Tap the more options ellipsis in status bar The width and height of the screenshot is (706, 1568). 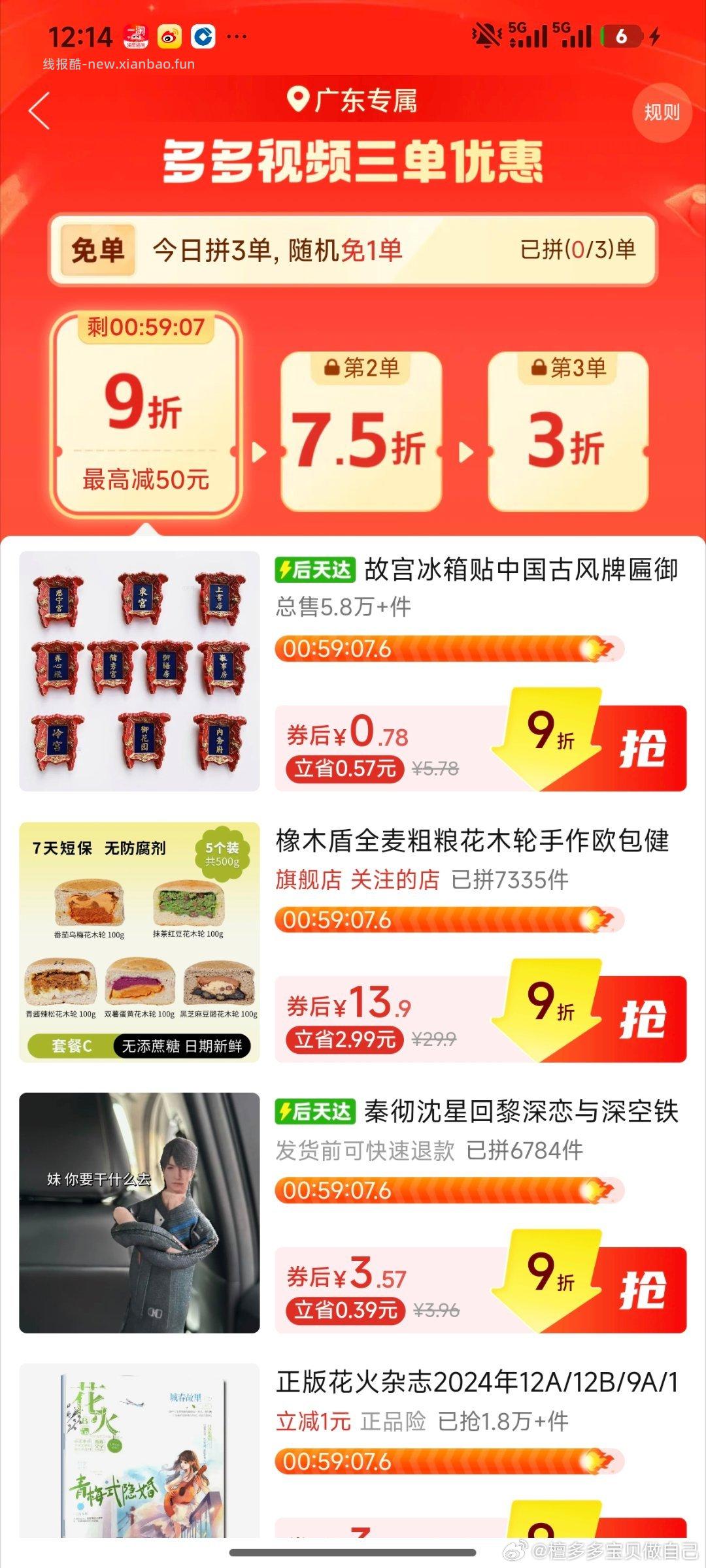pyautogui.click(x=237, y=36)
